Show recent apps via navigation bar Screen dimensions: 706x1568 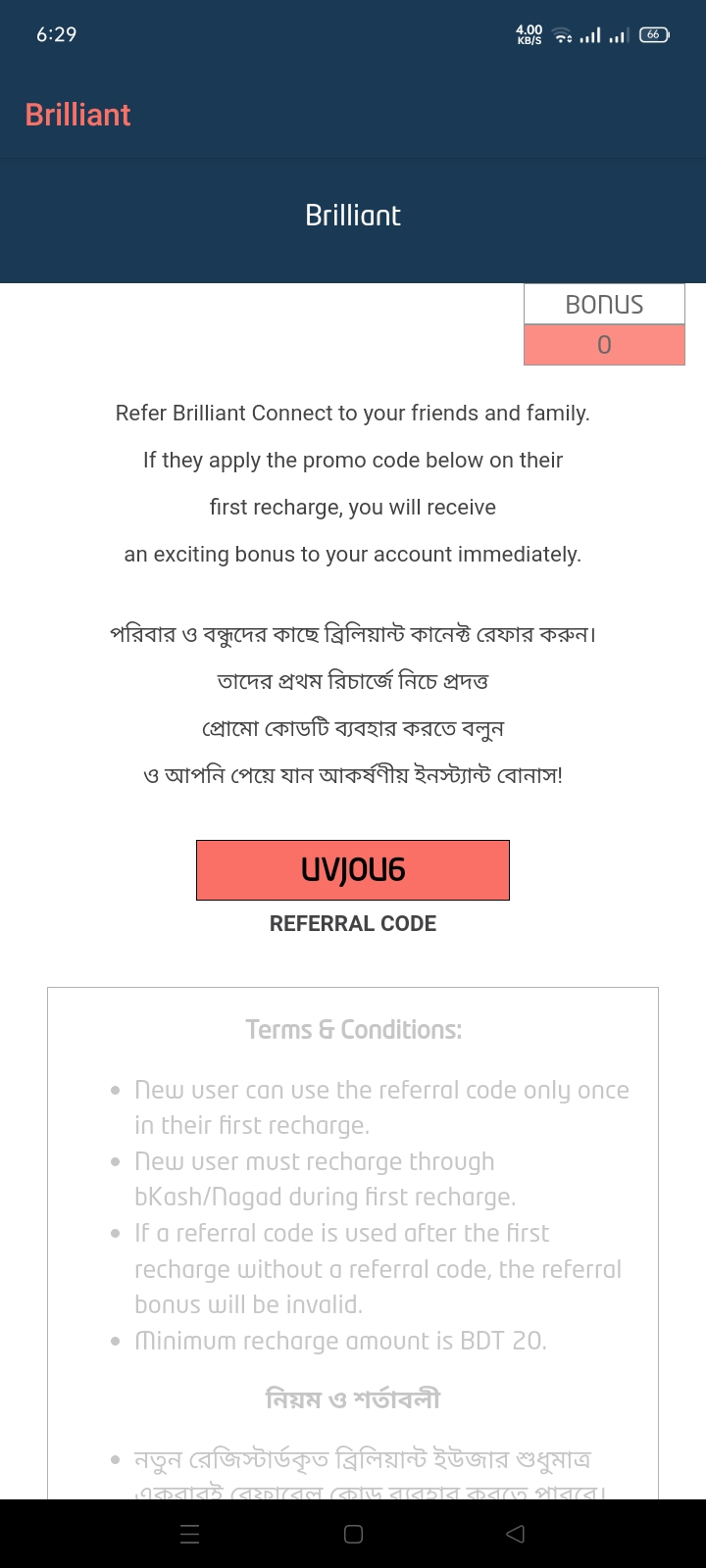click(190, 1534)
